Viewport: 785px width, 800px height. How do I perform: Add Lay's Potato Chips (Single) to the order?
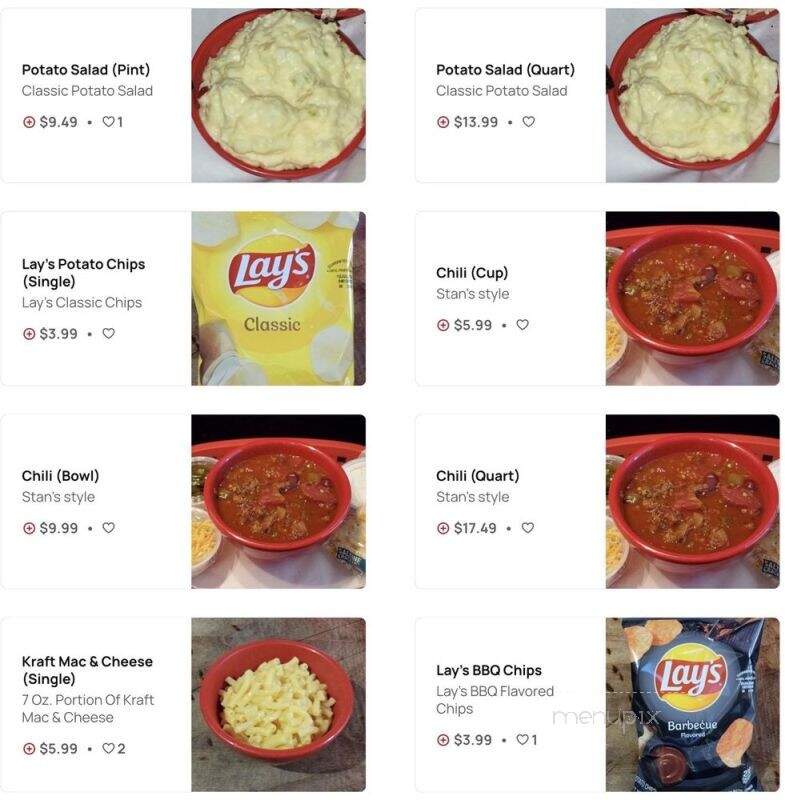coord(29,334)
